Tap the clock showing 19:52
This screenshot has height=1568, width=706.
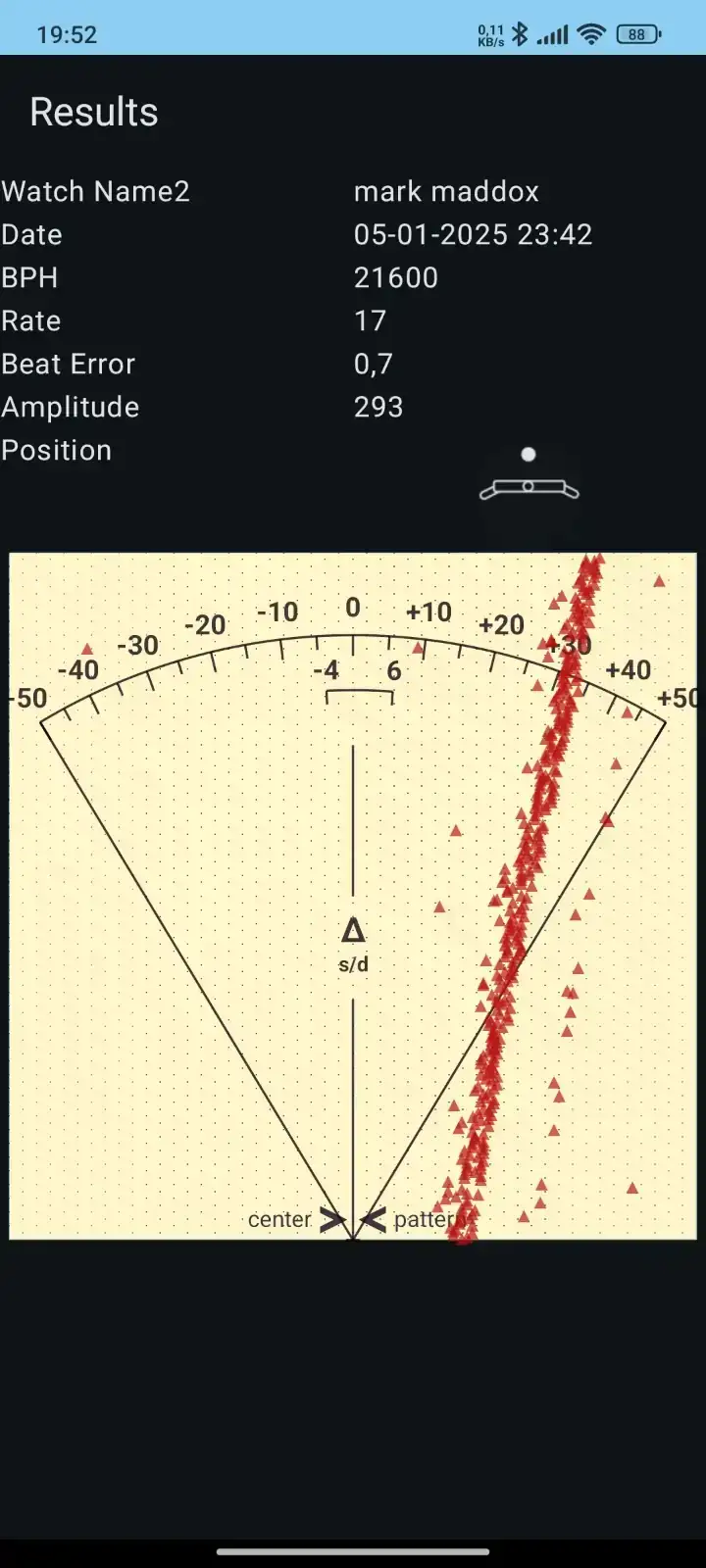click(67, 34)
